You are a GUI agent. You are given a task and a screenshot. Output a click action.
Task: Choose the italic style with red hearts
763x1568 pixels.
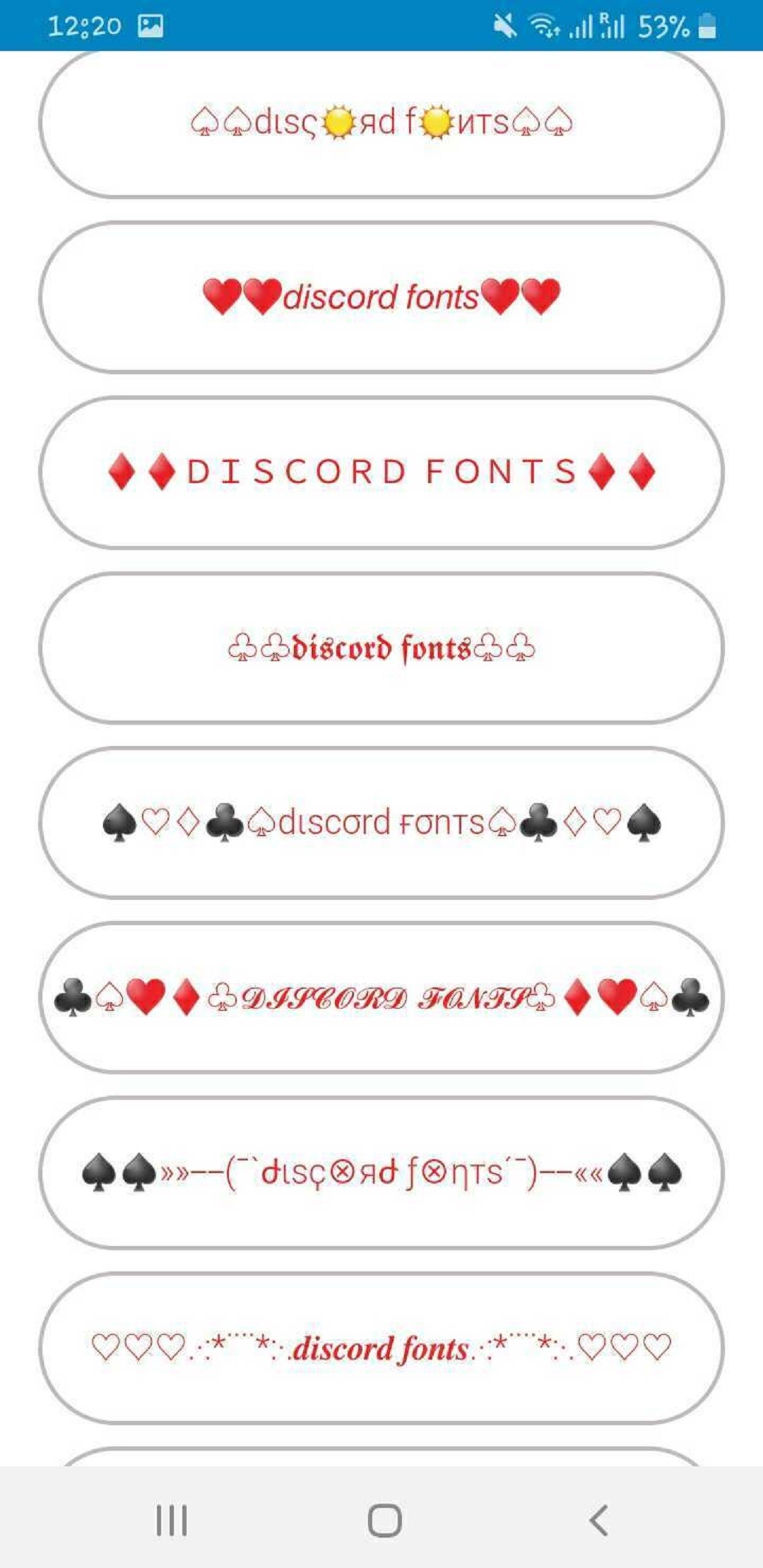pos(381,297)
